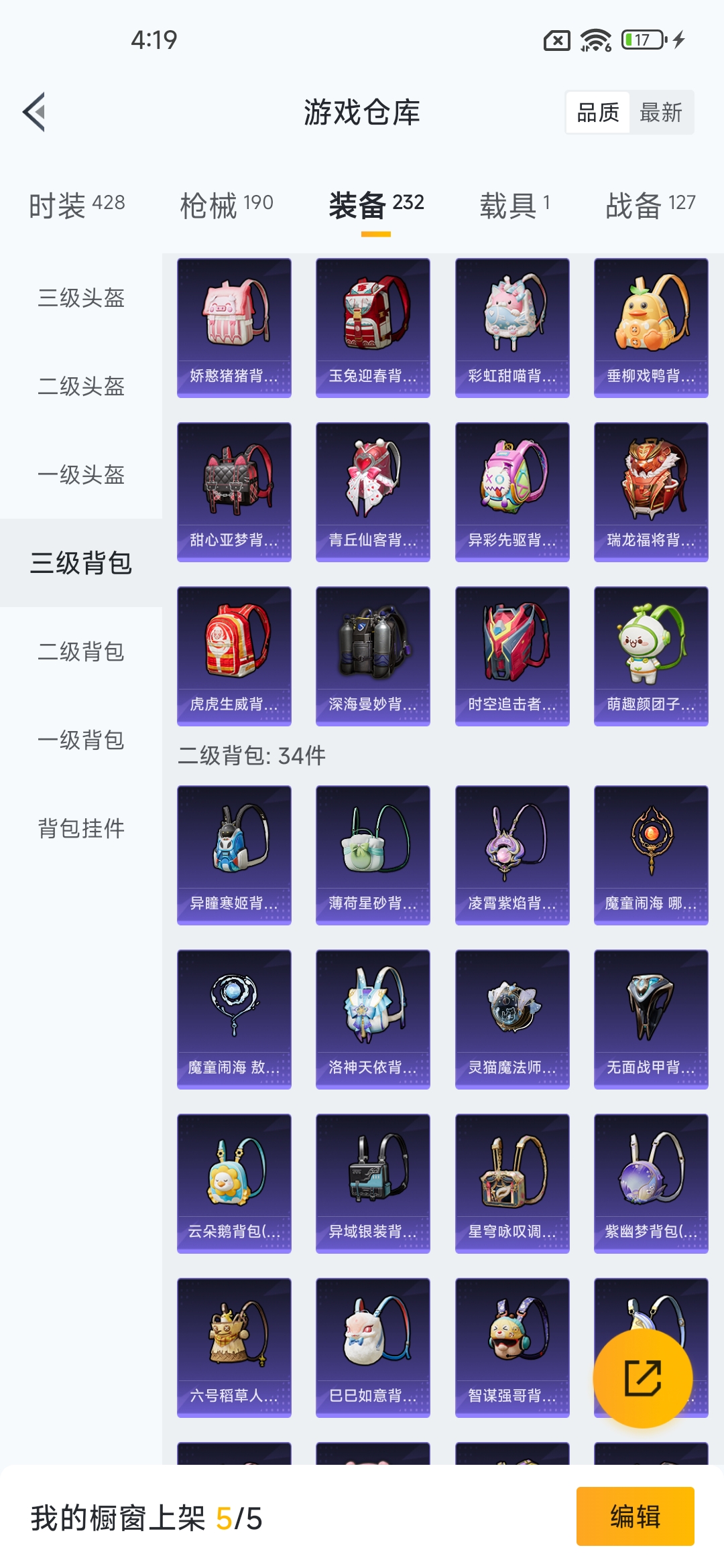Open the 魔童闹海 哪吒 backpack item
The image size is (724, 1568).
pos(650,854)
